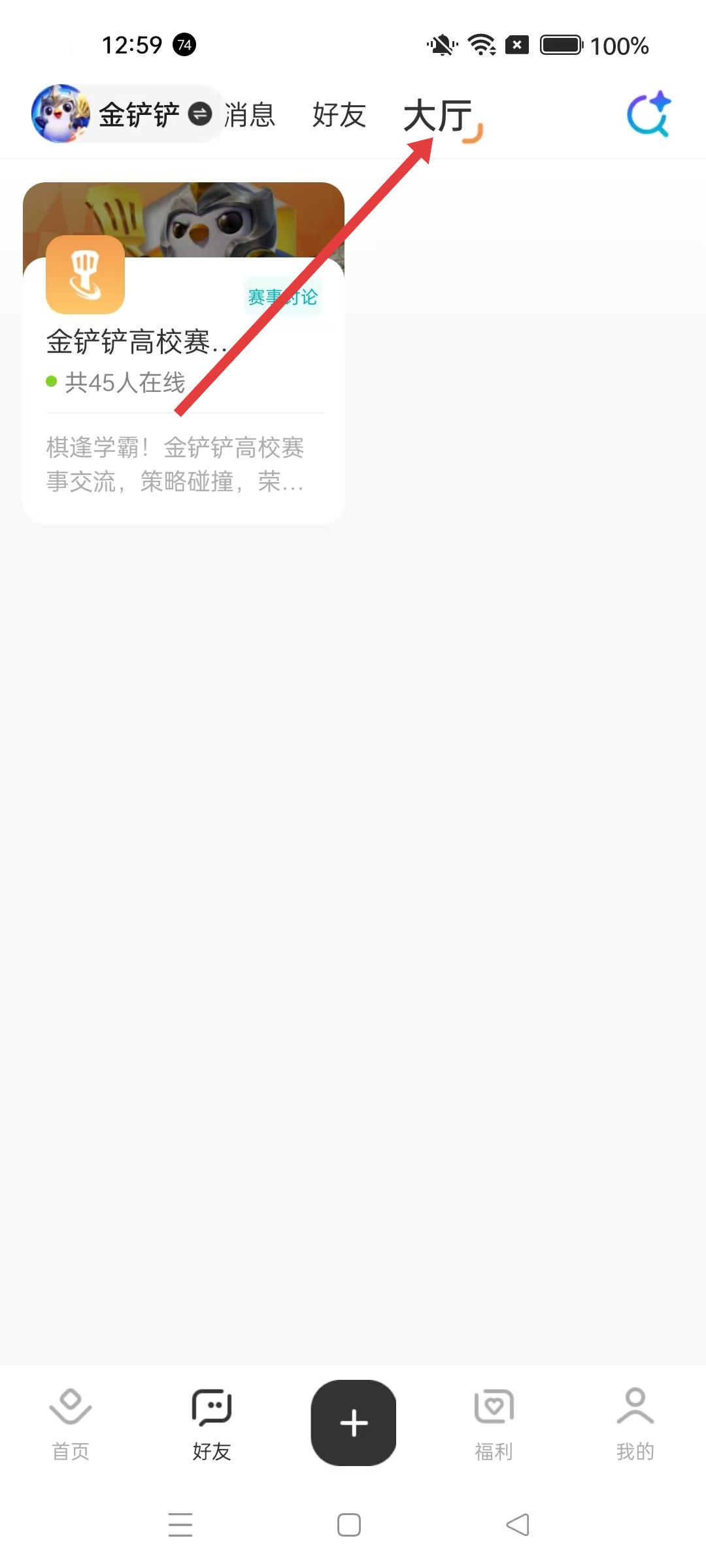The height and width of the screenshot is (1568, 706).
Task: Open the 福利 tab
Action: tap(494, 1422)
